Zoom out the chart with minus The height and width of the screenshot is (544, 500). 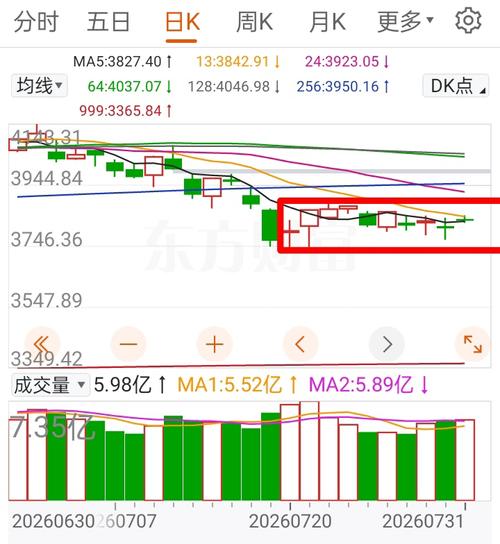(128, 344)
